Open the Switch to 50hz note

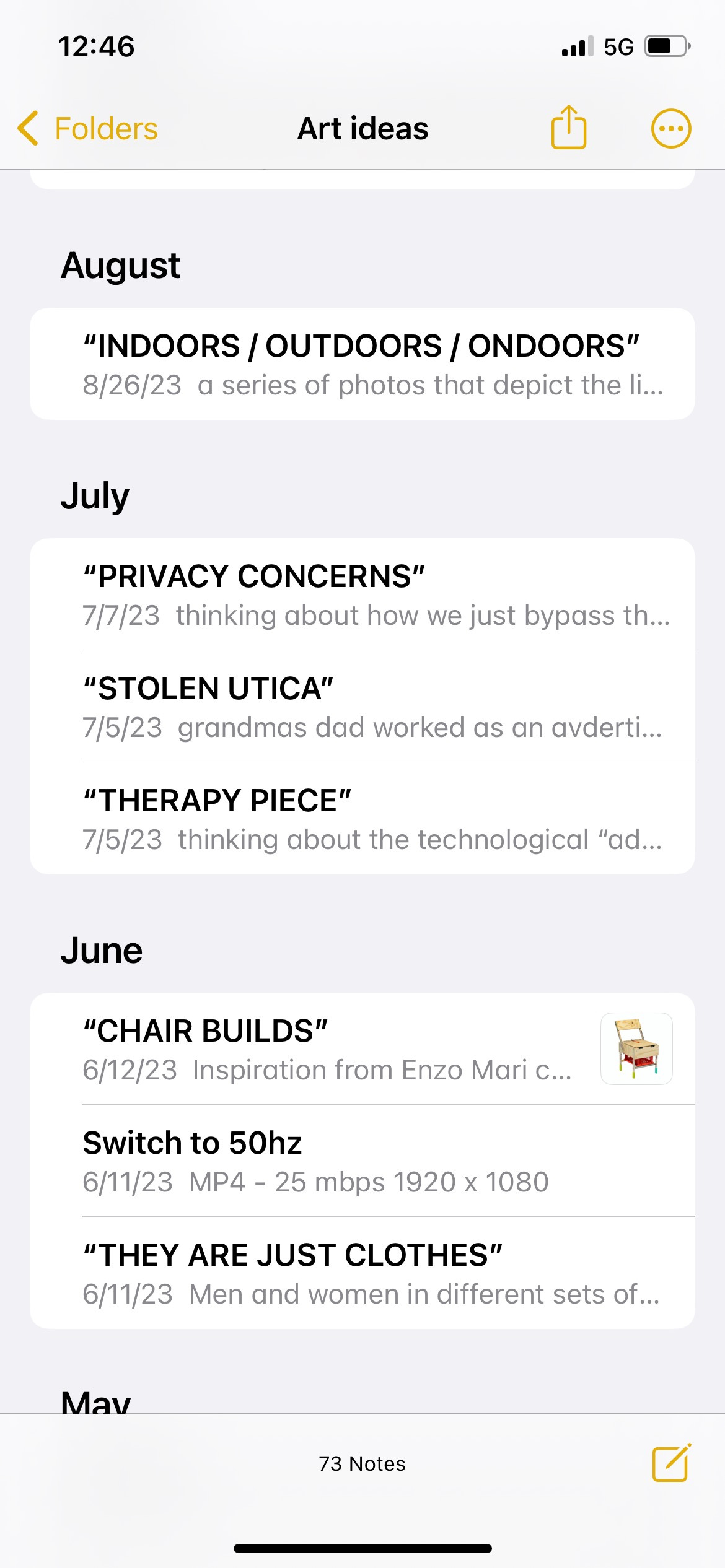coord(362,1161)
